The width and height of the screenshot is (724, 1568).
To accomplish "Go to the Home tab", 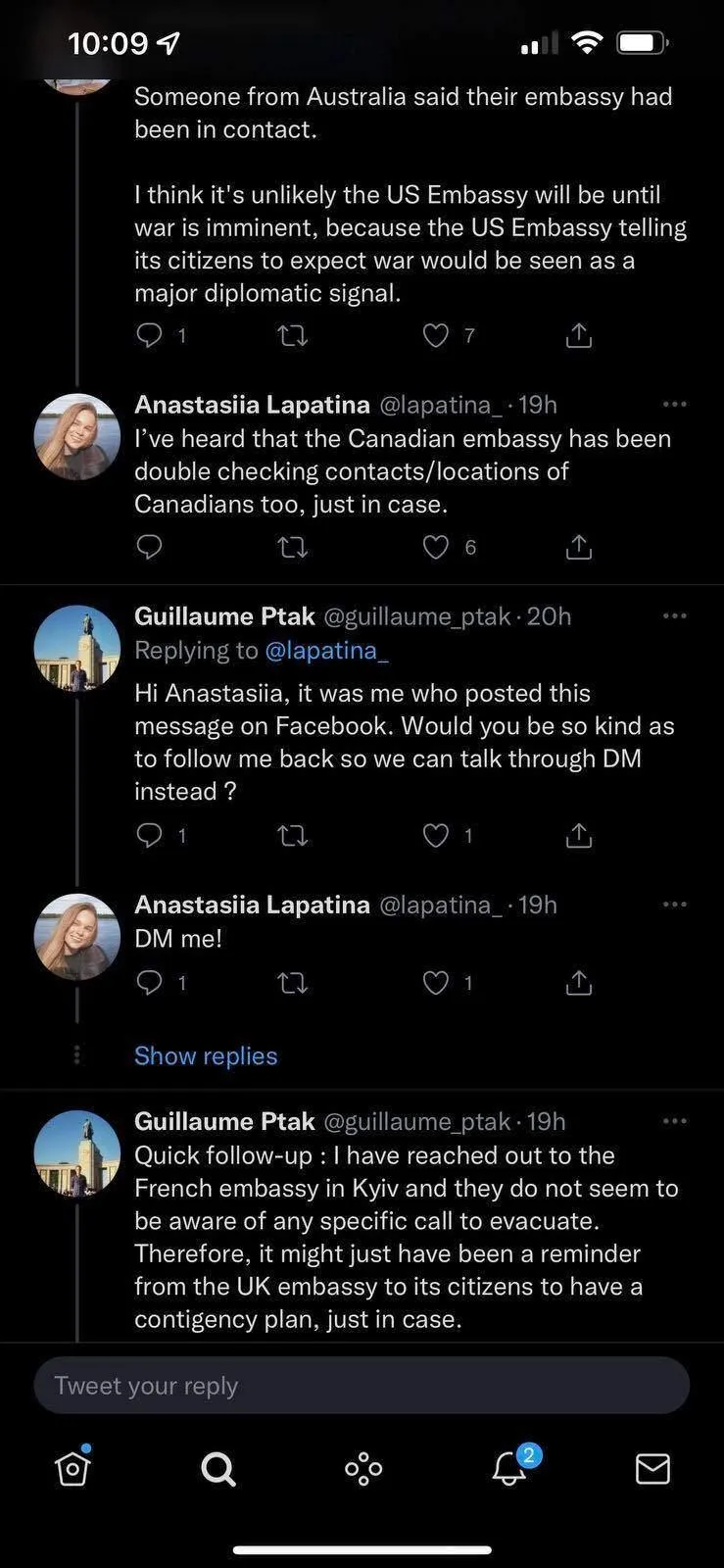I will pyautogui.click(x=73, y=1468).
